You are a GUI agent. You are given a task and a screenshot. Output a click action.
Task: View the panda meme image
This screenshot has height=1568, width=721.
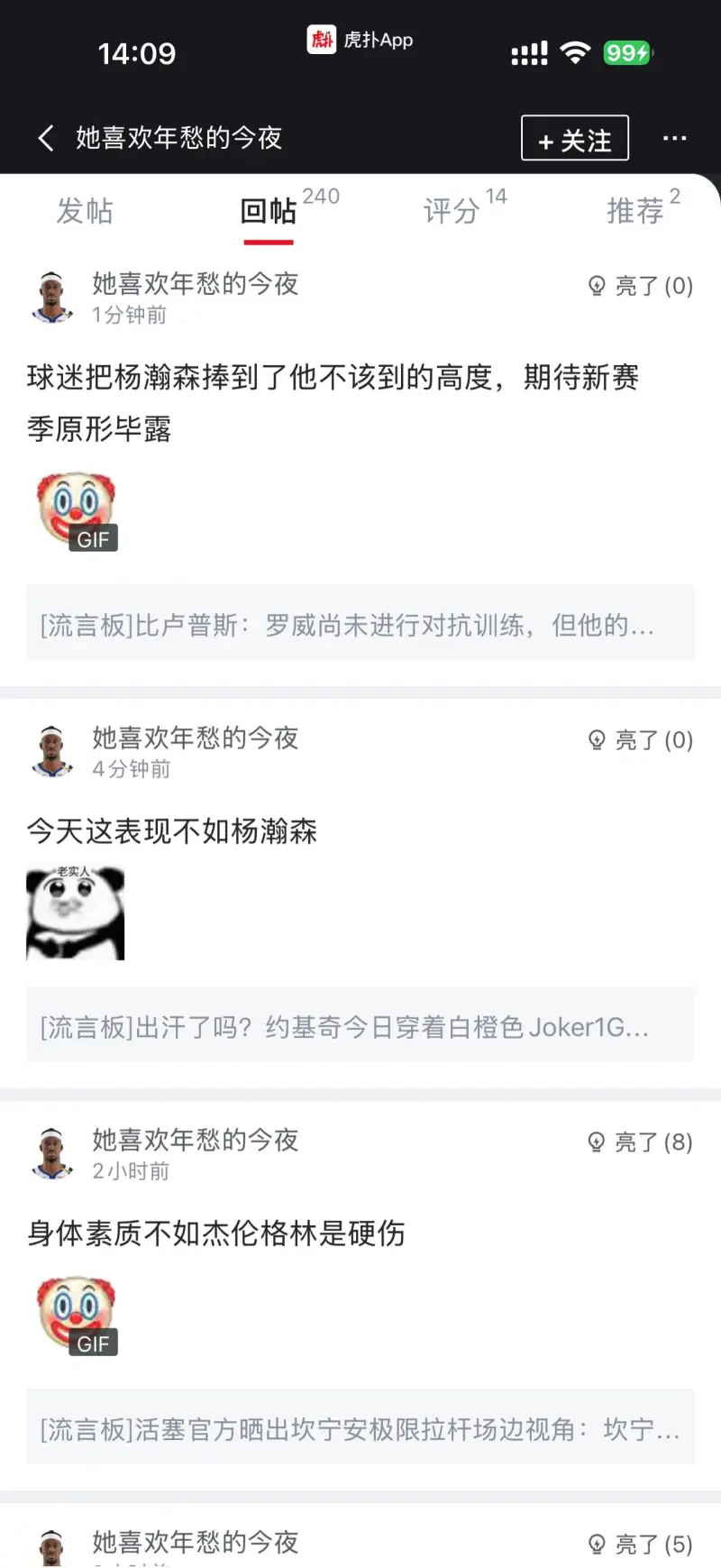pos(76,912)
